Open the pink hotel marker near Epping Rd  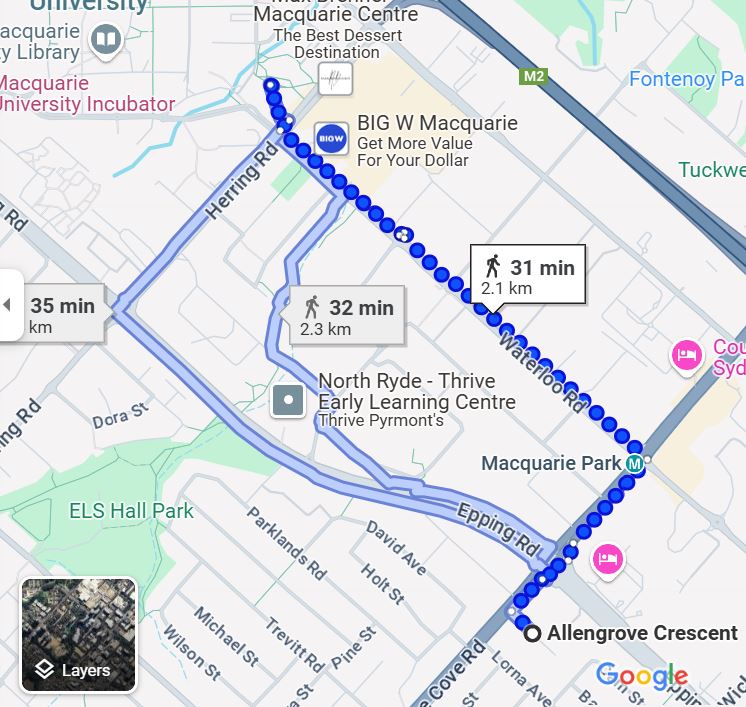608,558
